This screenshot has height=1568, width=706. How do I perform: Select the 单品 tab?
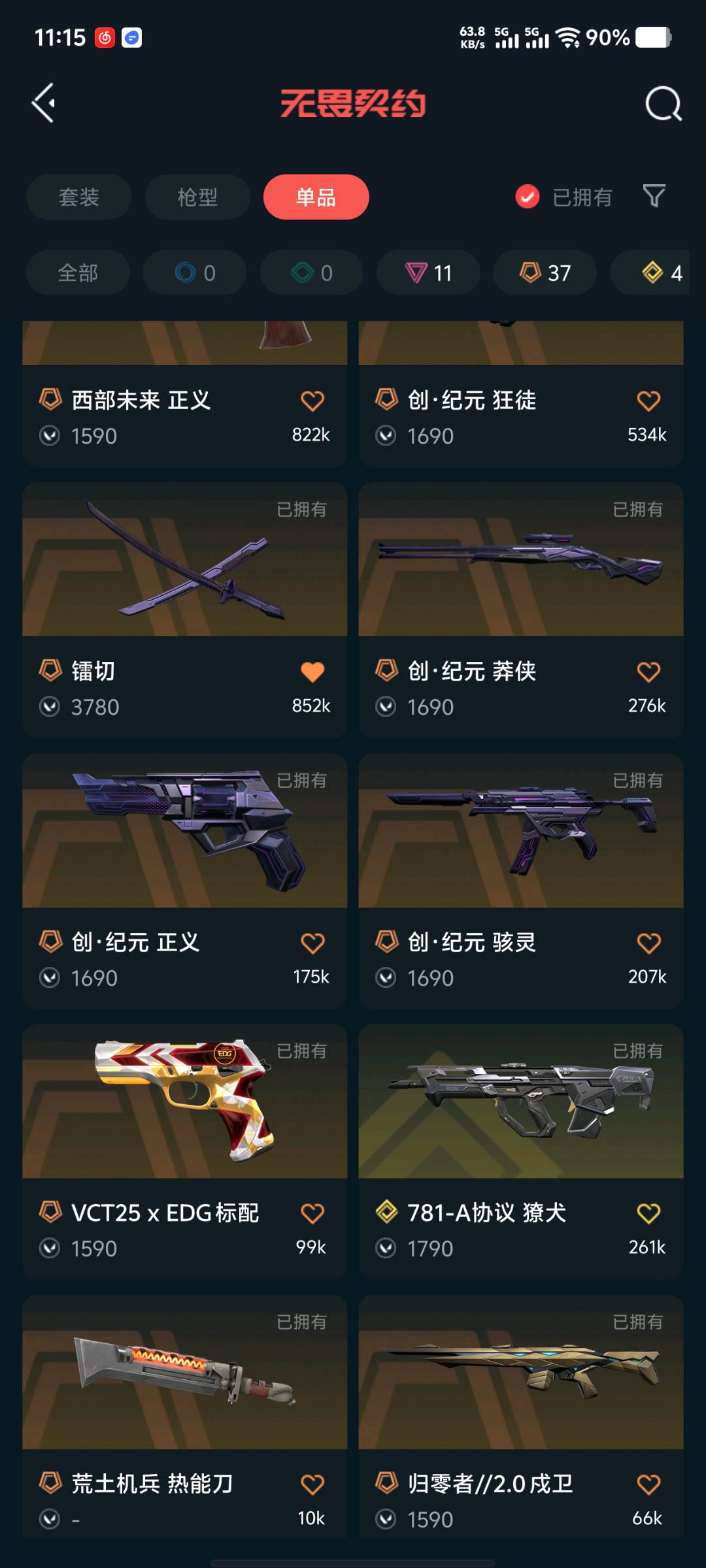(316, 197)
